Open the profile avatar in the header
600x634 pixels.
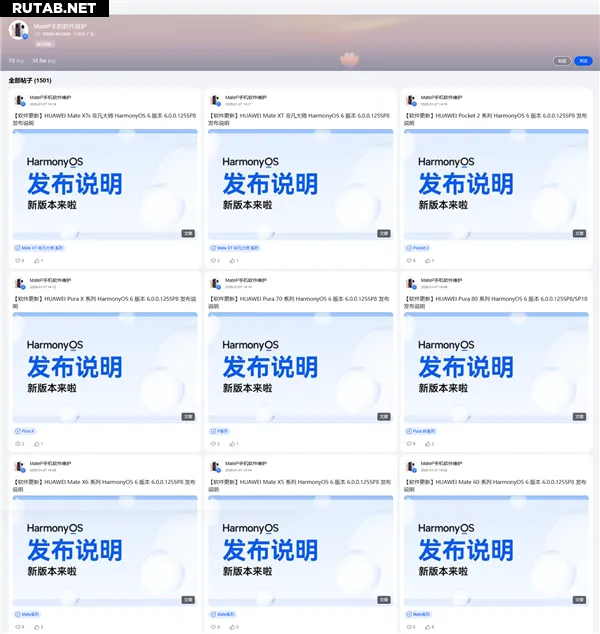tap(18, 29)
